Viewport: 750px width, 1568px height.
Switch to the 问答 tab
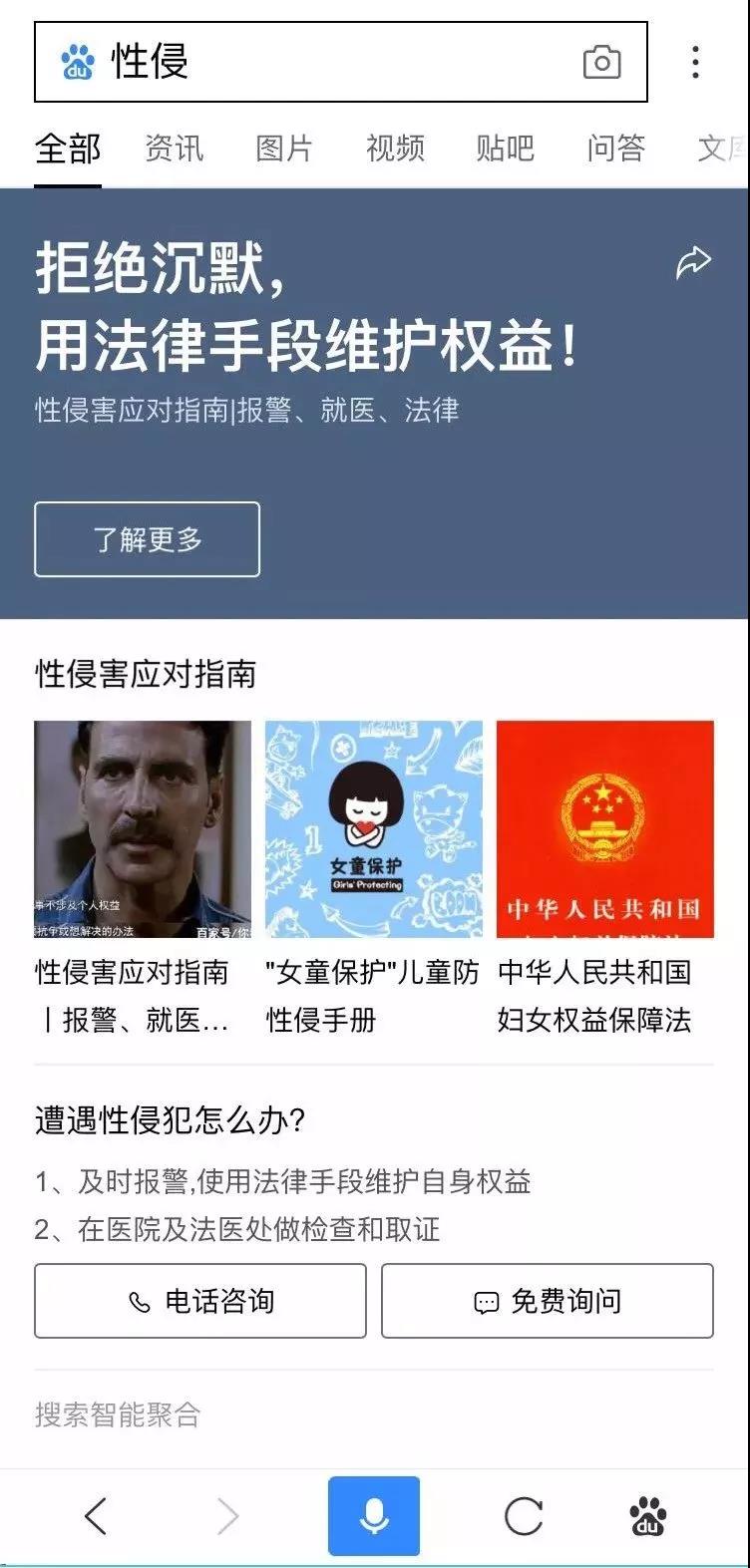point(615,149)
